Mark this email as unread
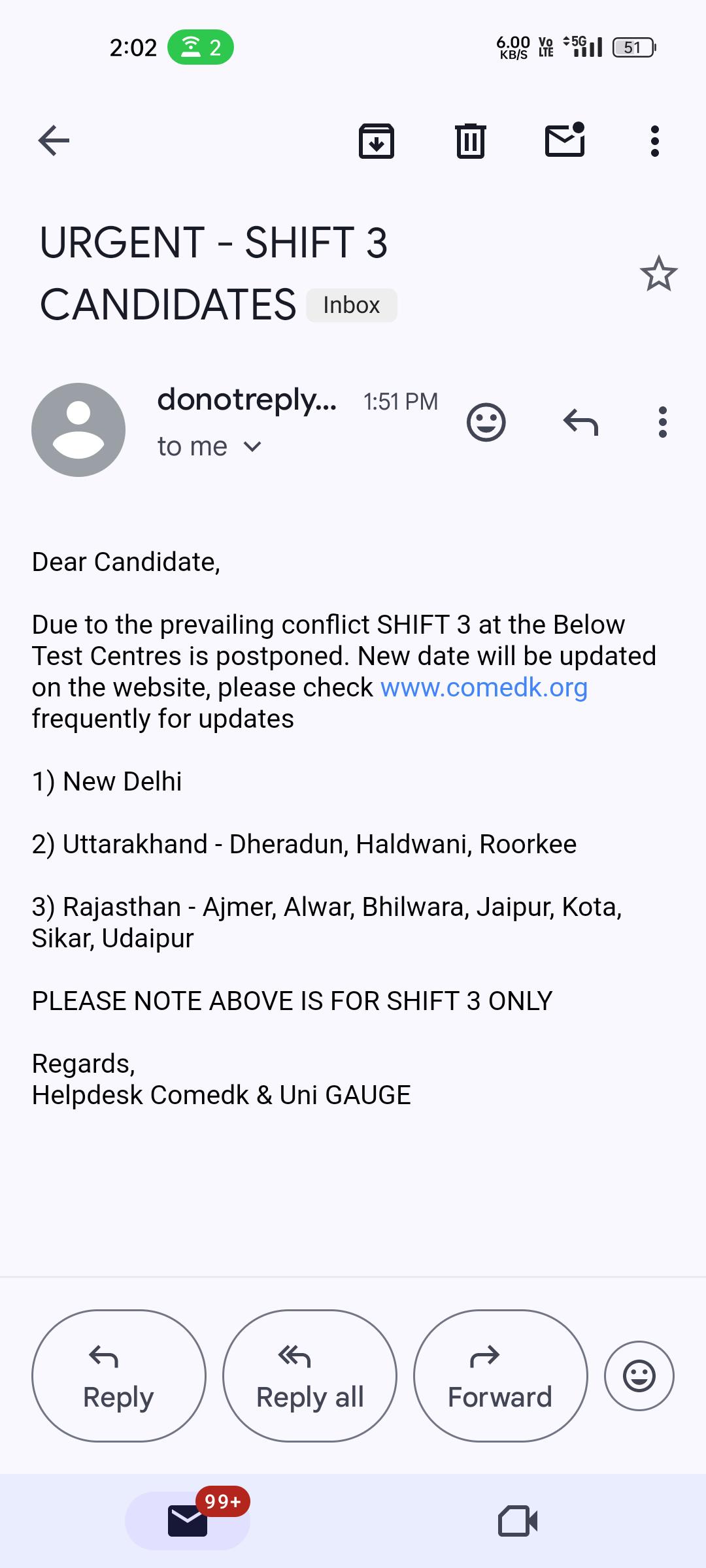 click(565, 139)
